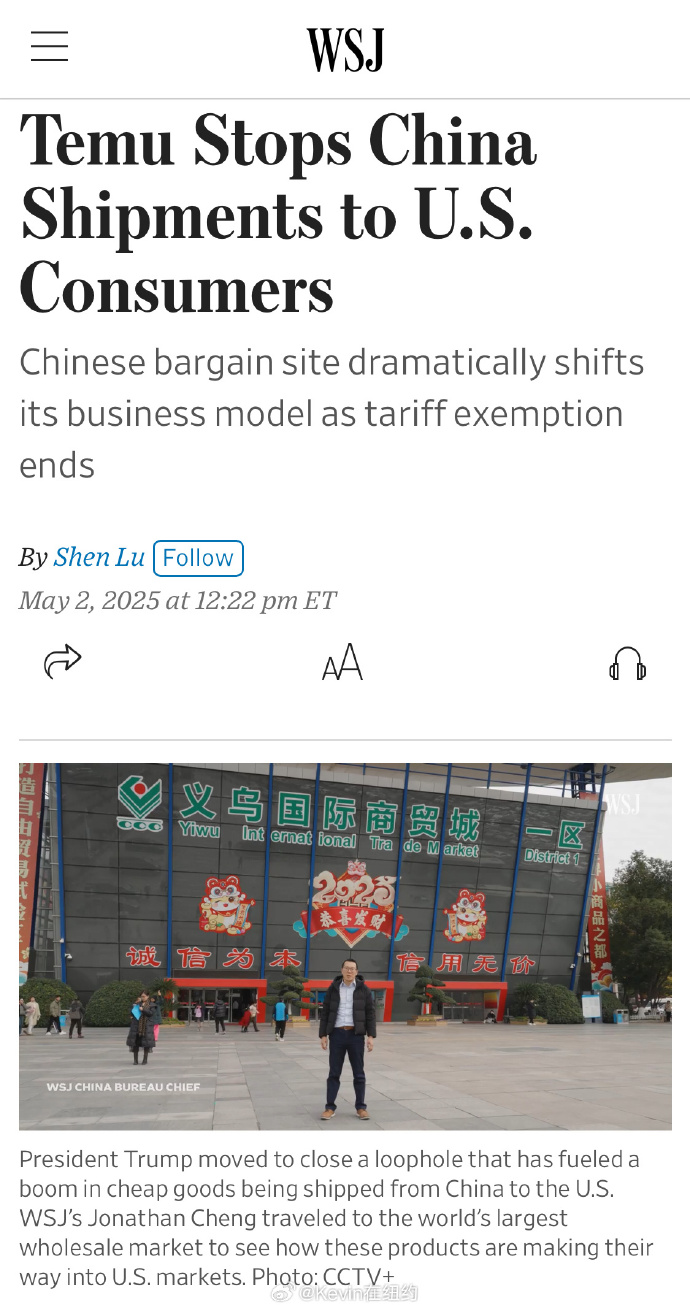Follow author Shen Lu
The height and width of the screenshot is (1308, 690).
(198, 558)
